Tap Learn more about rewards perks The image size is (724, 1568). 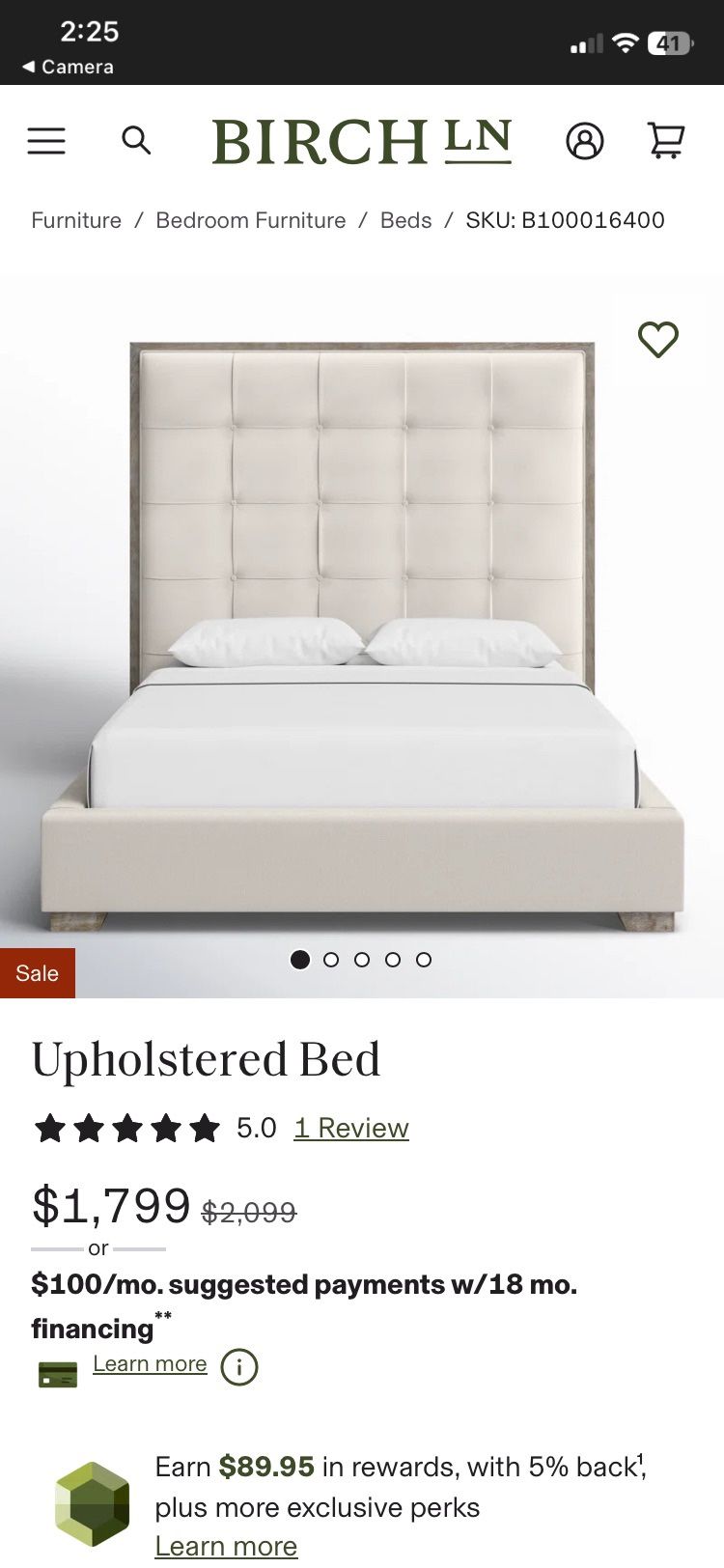[x=226, y=1546]
